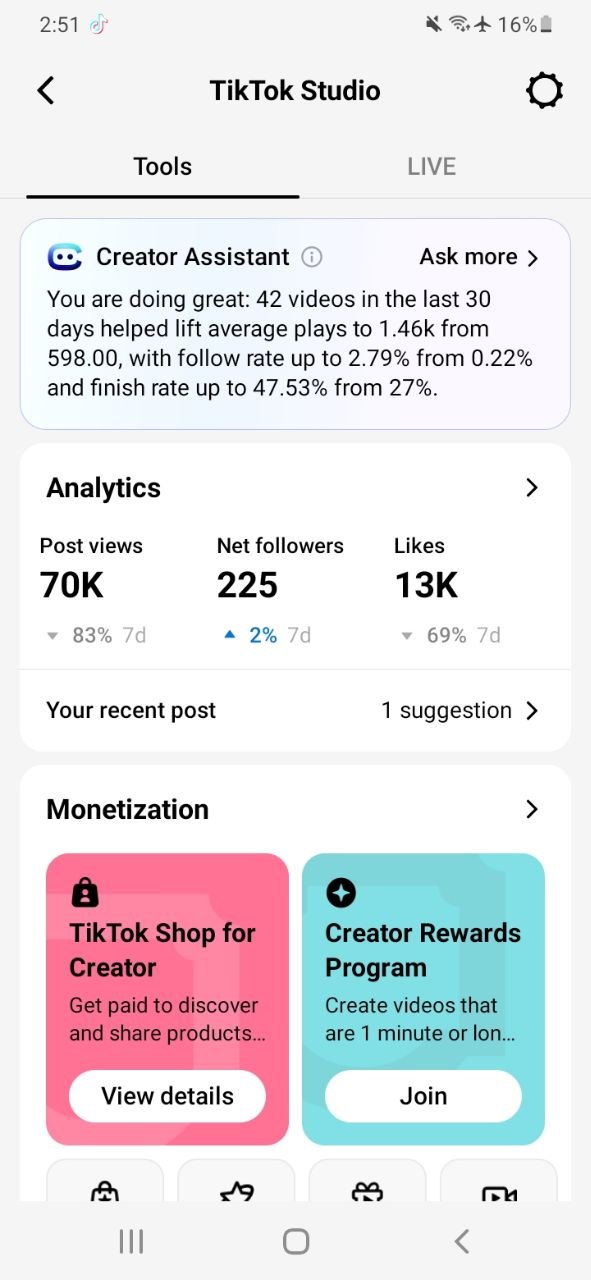View Post views analytics

coord(92,590)
